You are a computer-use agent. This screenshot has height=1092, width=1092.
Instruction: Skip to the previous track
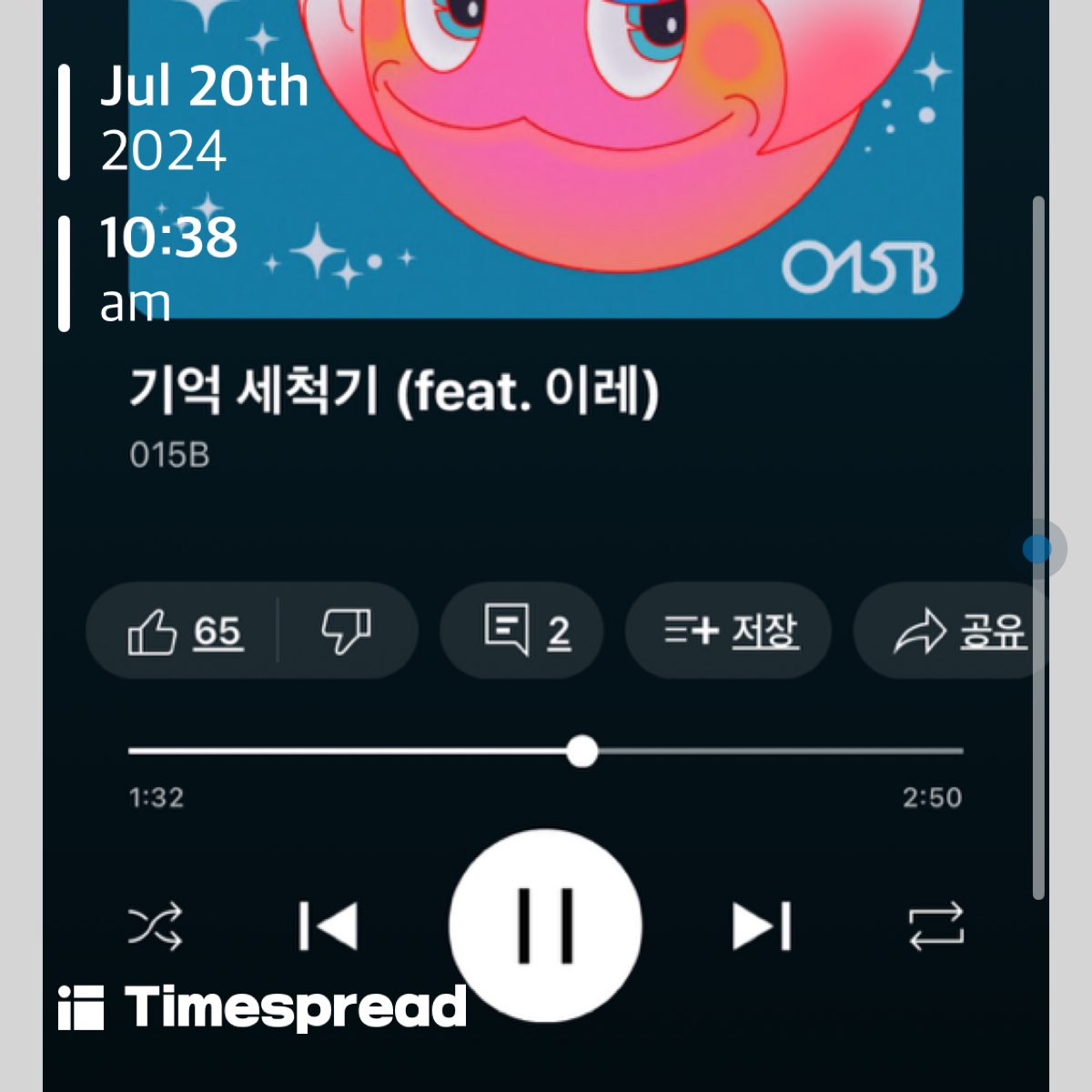[x=329, y=927]
